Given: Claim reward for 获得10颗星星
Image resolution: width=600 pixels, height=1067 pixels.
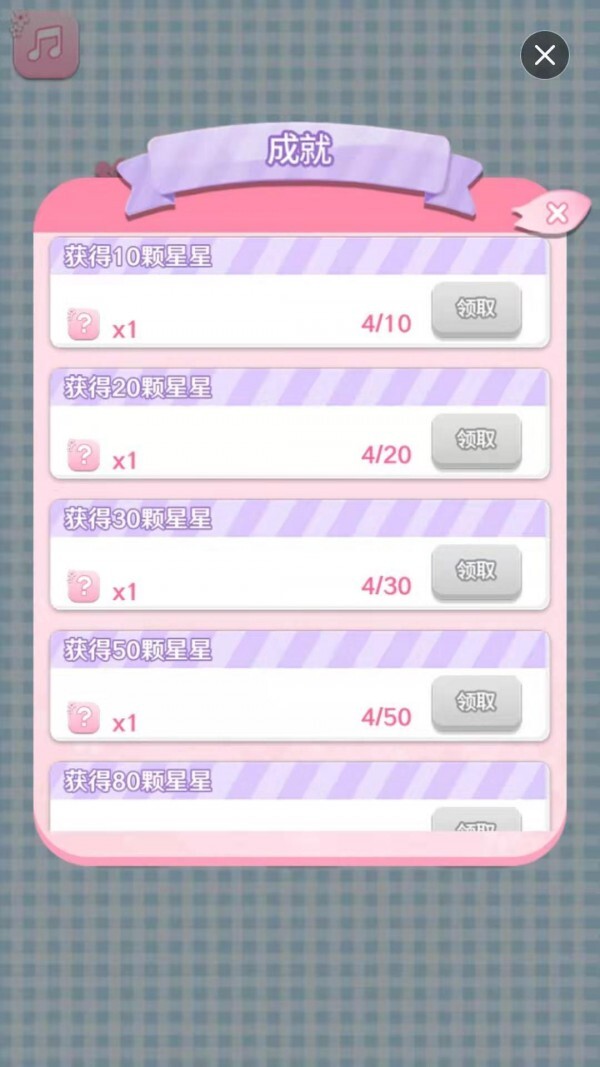Looking at the screenshot, I should [476, 309].
